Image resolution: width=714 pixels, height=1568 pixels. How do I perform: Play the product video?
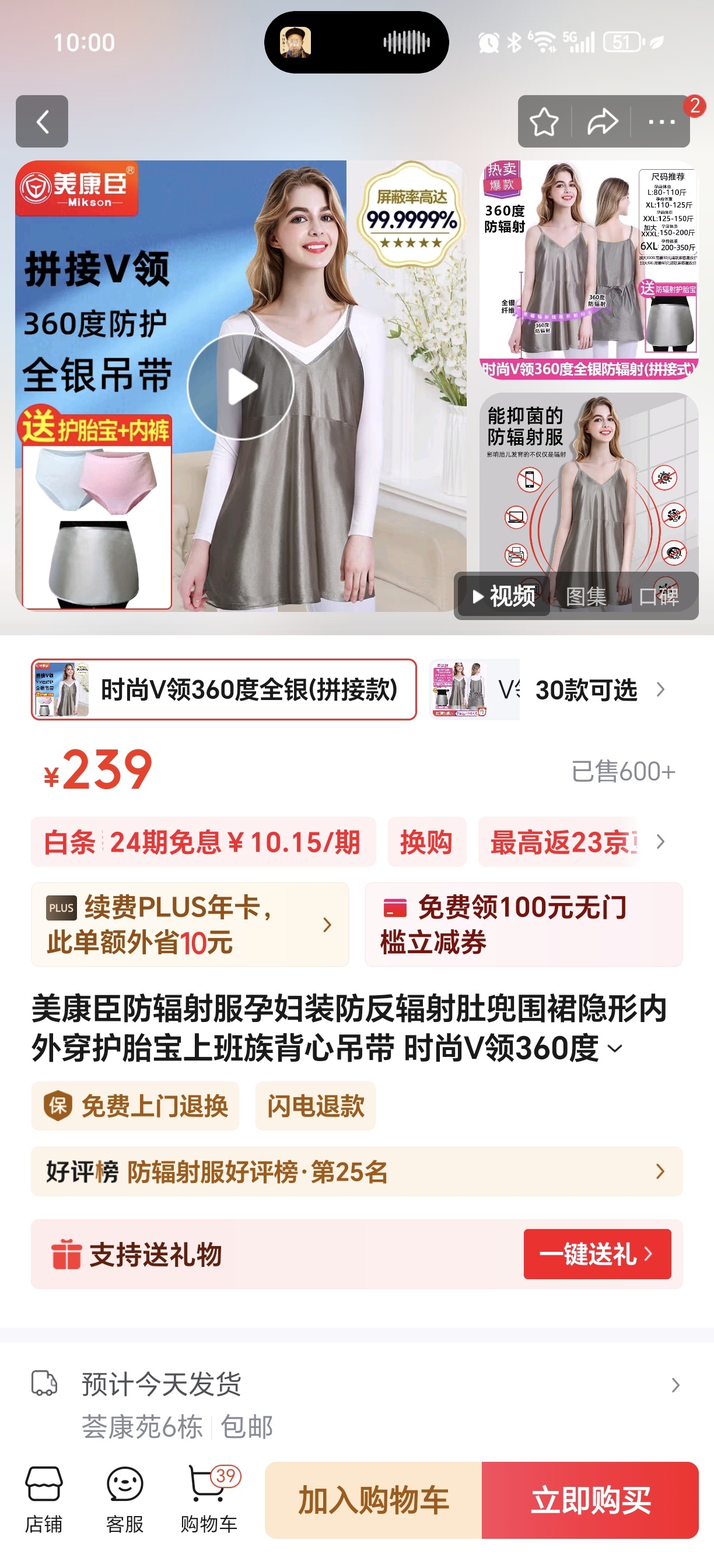(240, 387)
